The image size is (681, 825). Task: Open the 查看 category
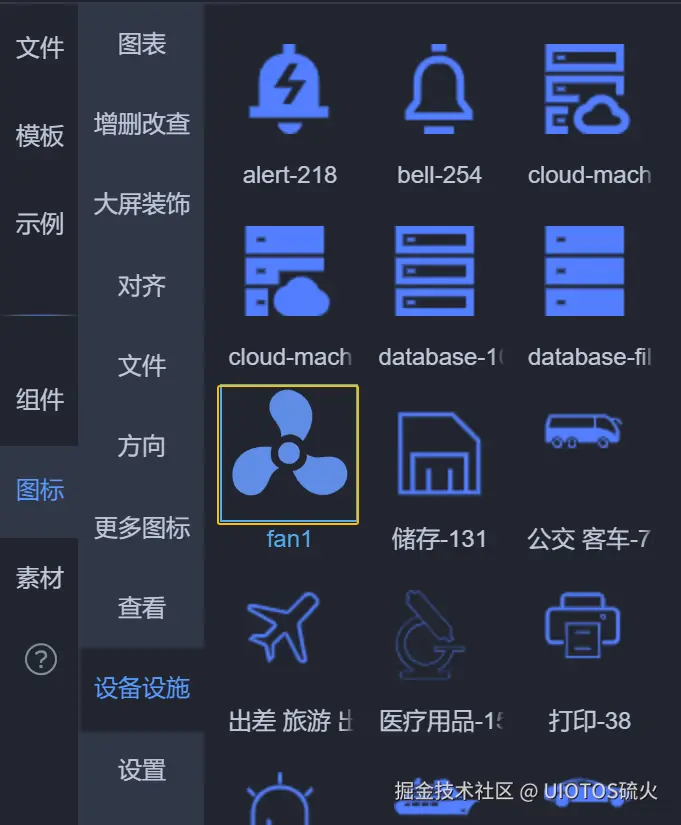[142, 608]
